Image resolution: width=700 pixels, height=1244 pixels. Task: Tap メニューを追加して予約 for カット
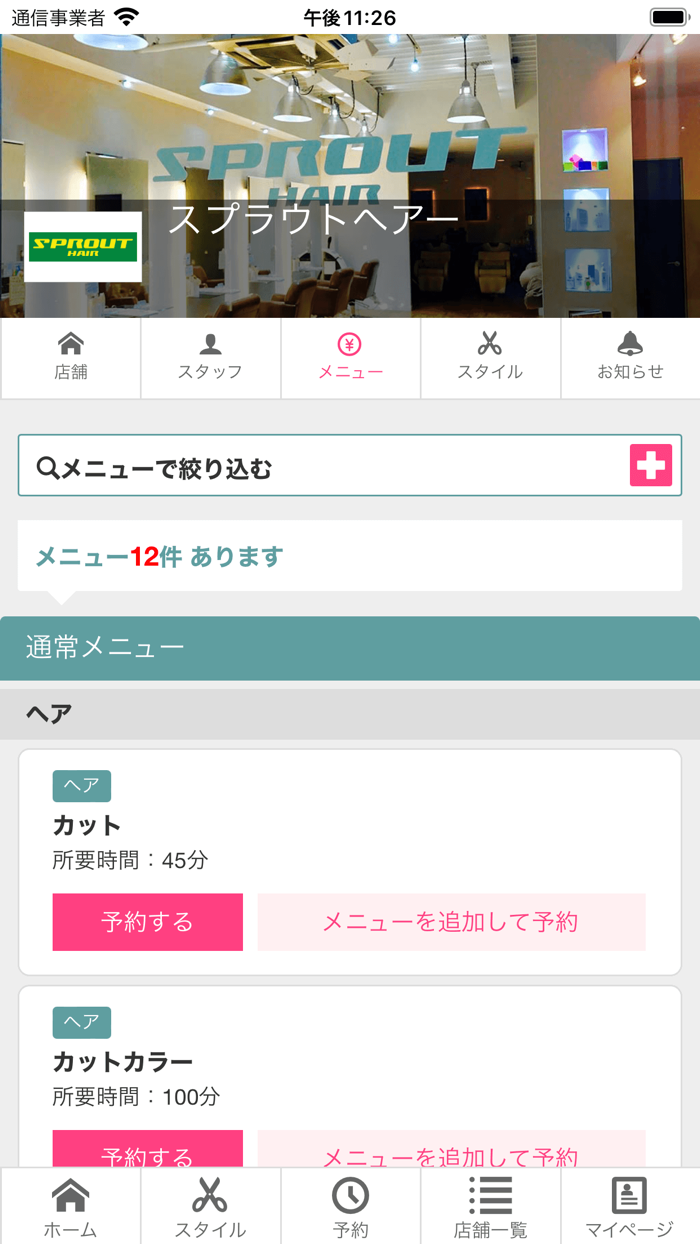pos(452,922)
